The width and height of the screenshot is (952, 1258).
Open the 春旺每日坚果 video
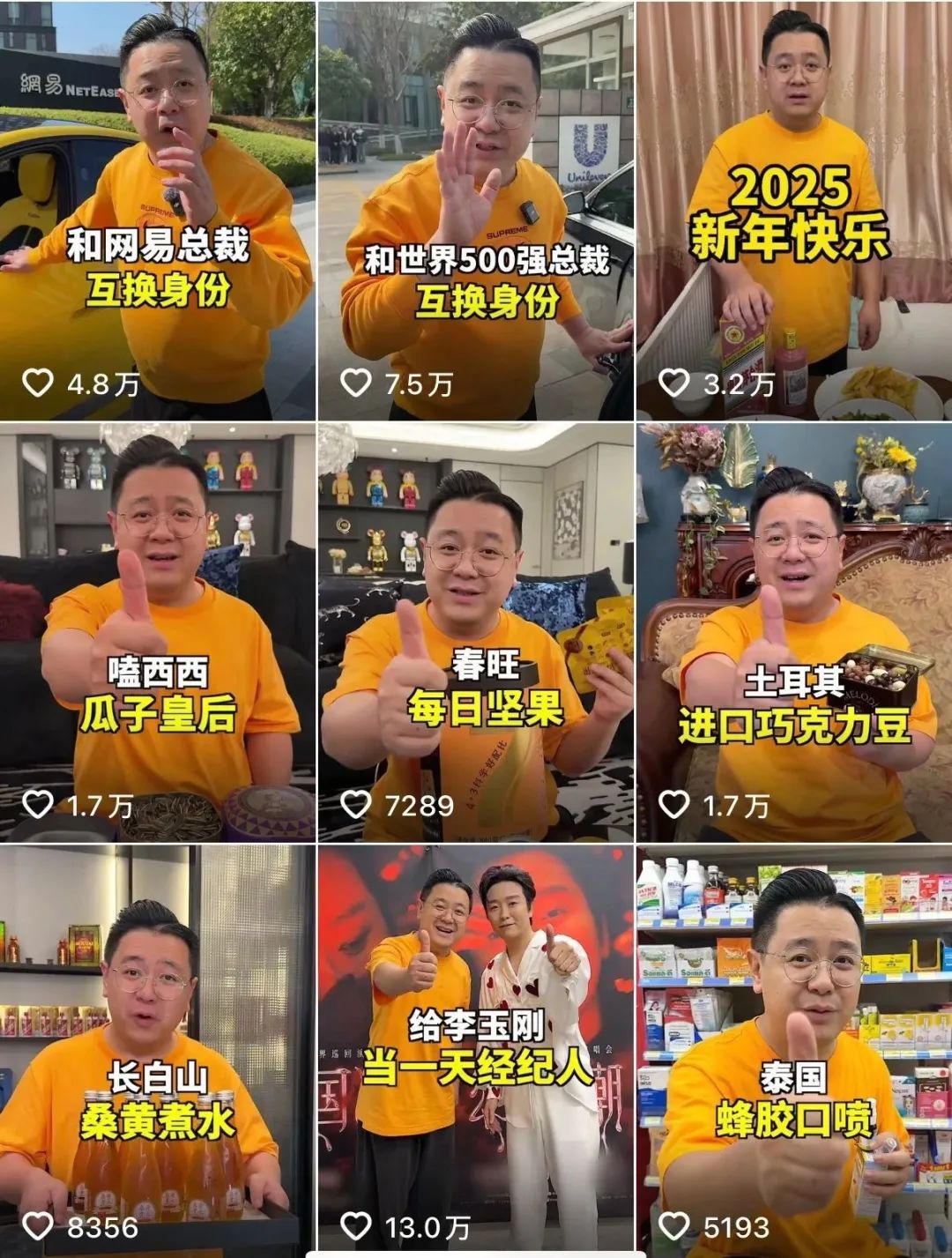[x=476, y=631]
